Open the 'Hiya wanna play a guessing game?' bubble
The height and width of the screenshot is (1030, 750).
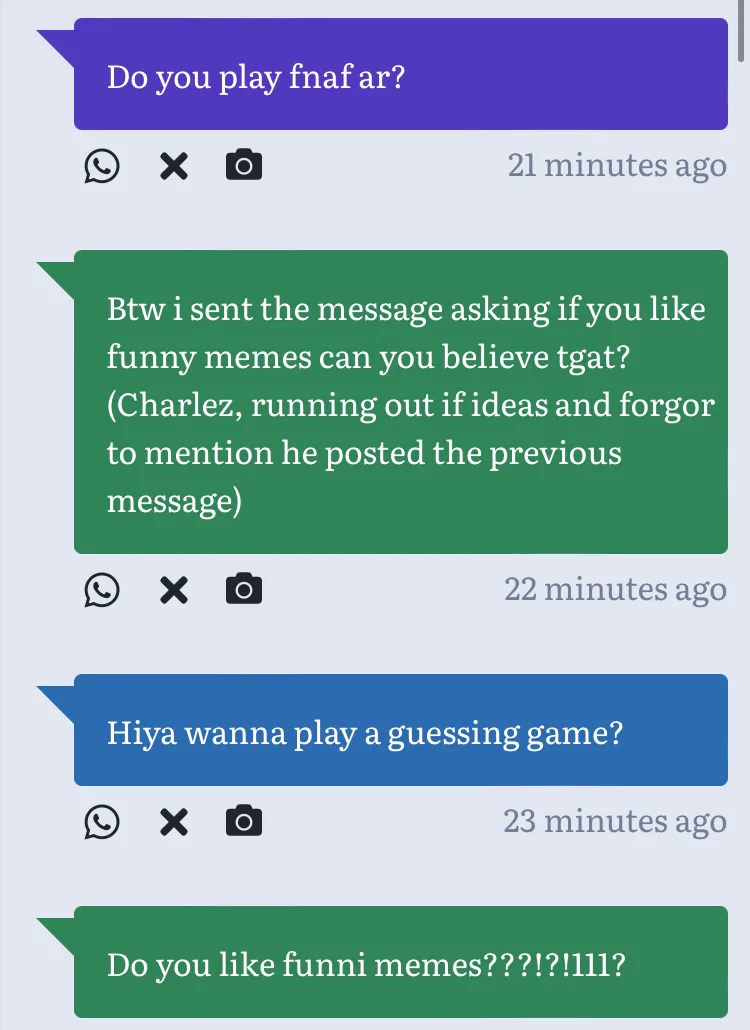pos(401,730)
